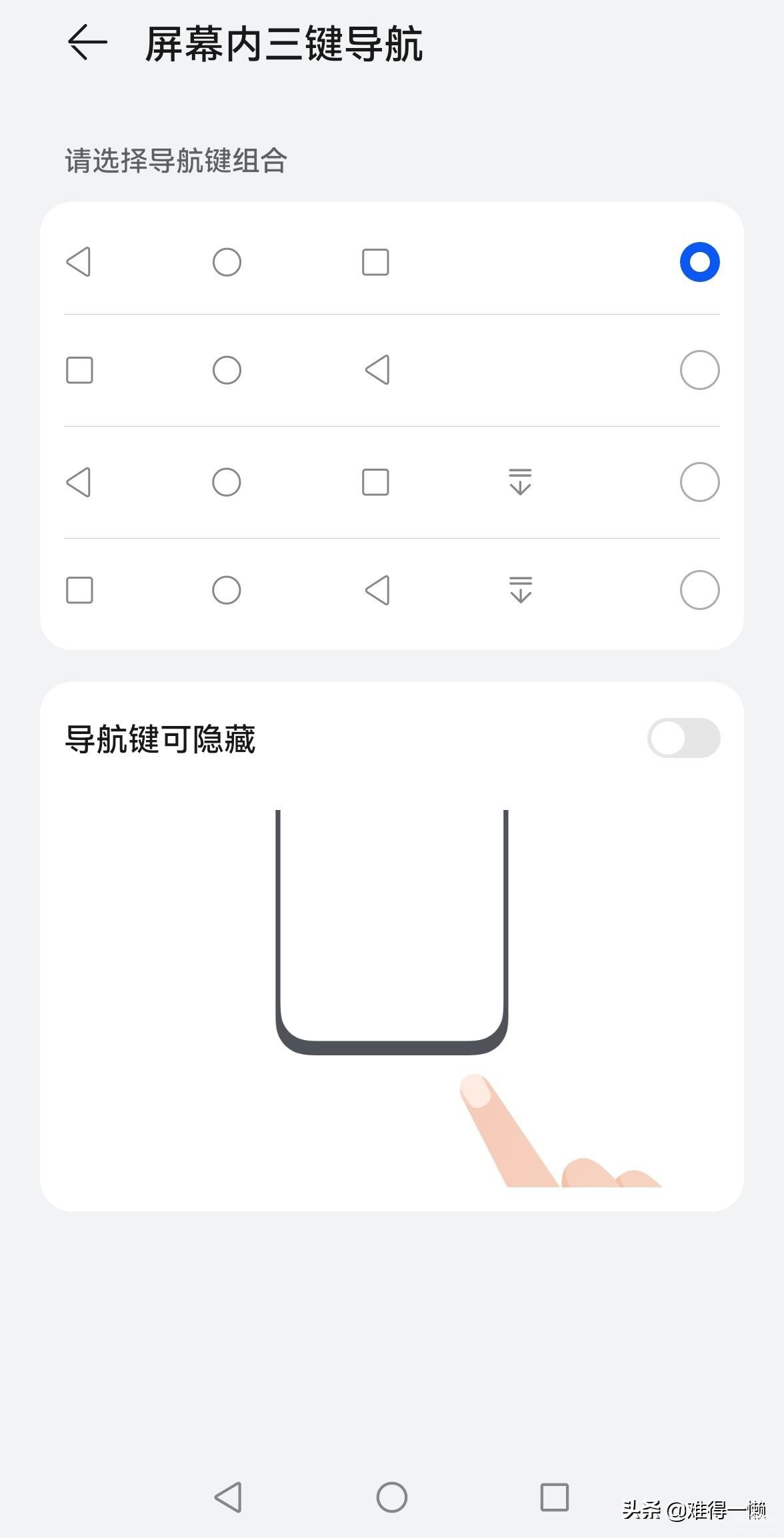Open recent apps from navigation bar
The width and height of the screenshot is (784, 1538).
pos(554,1497)
